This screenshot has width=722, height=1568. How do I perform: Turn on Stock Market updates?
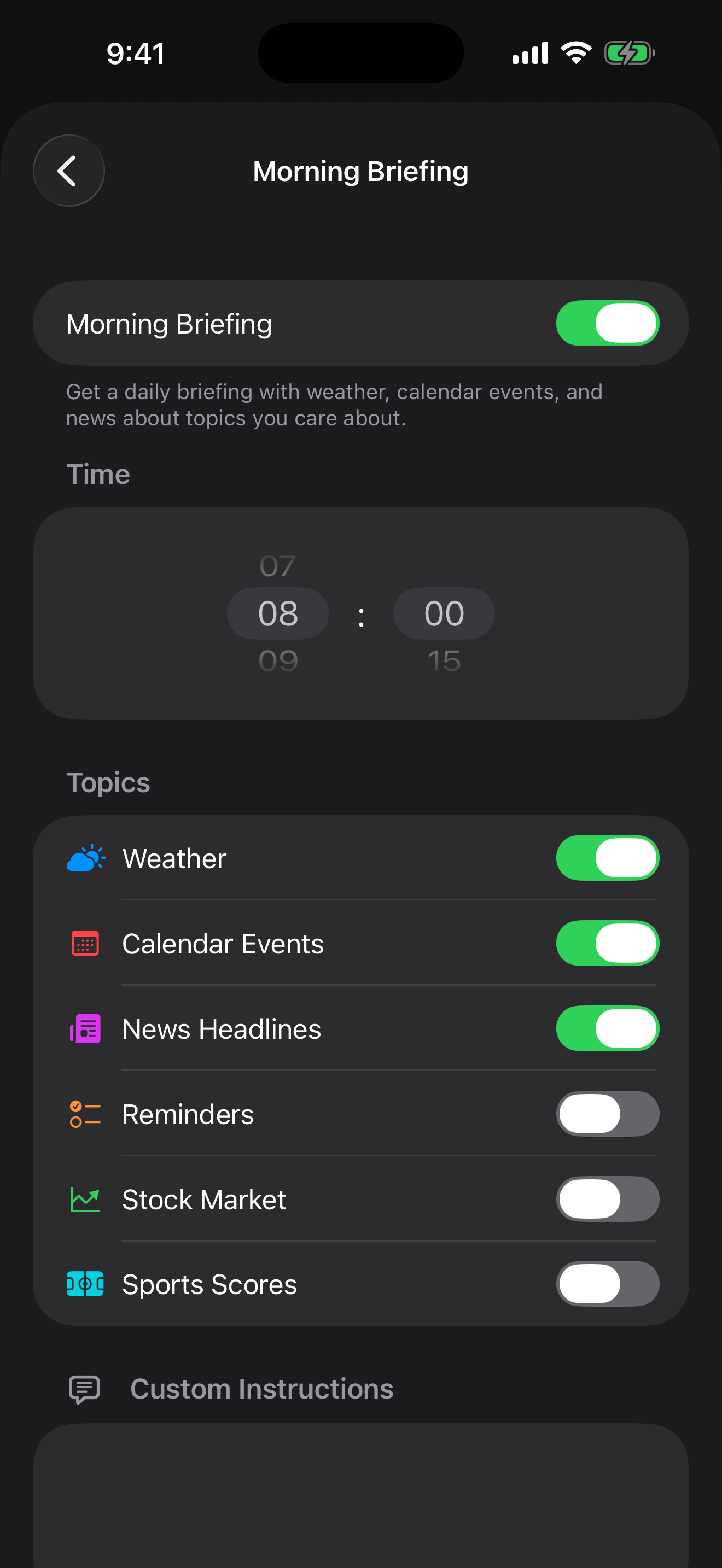[607, 1198]
